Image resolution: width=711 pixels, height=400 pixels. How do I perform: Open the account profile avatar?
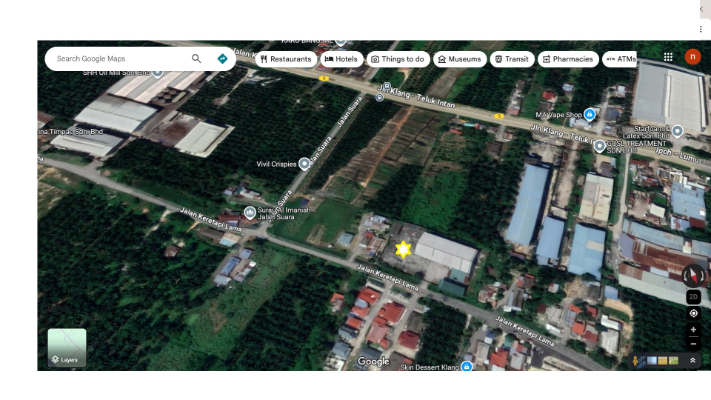[692, 57]
